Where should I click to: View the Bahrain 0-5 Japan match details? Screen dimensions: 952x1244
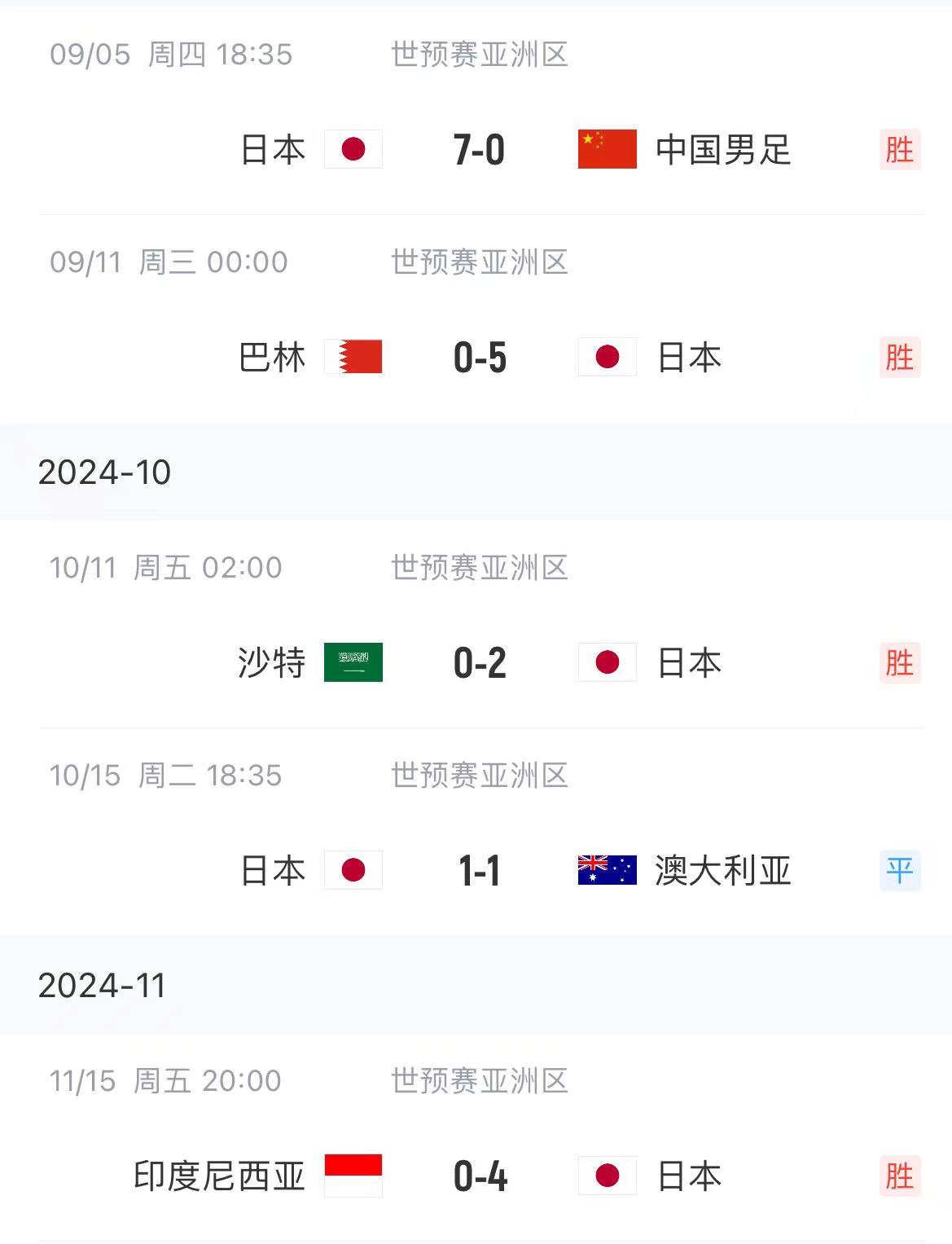(480, 358)
